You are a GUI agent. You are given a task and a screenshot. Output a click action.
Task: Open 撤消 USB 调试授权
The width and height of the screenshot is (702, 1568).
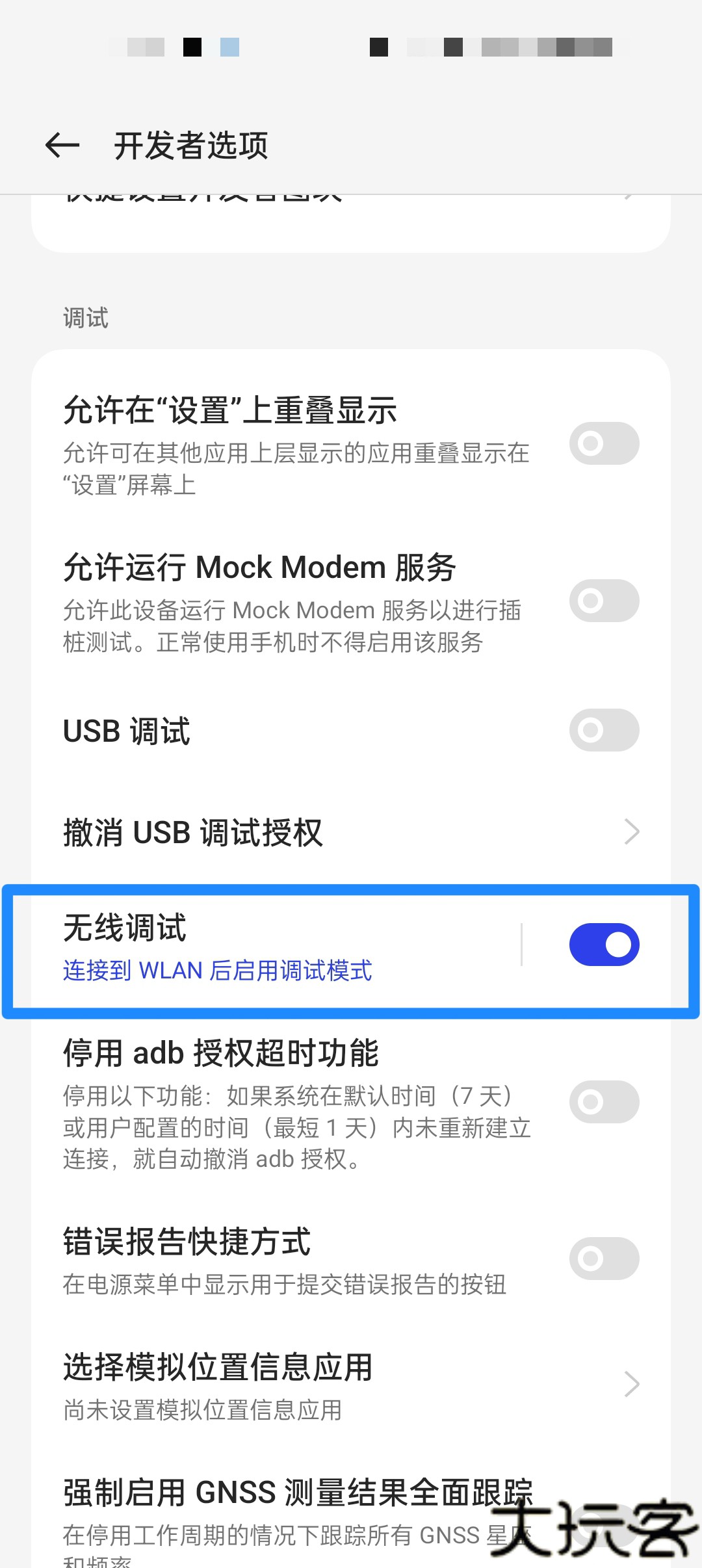351,832
